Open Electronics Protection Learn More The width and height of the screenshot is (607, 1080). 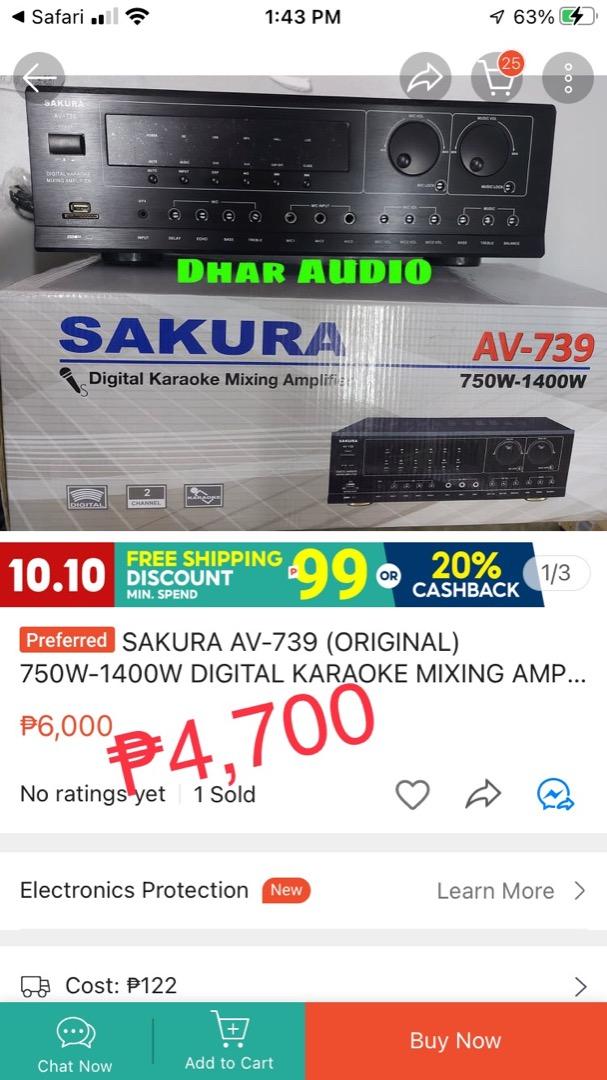[510, 890]
